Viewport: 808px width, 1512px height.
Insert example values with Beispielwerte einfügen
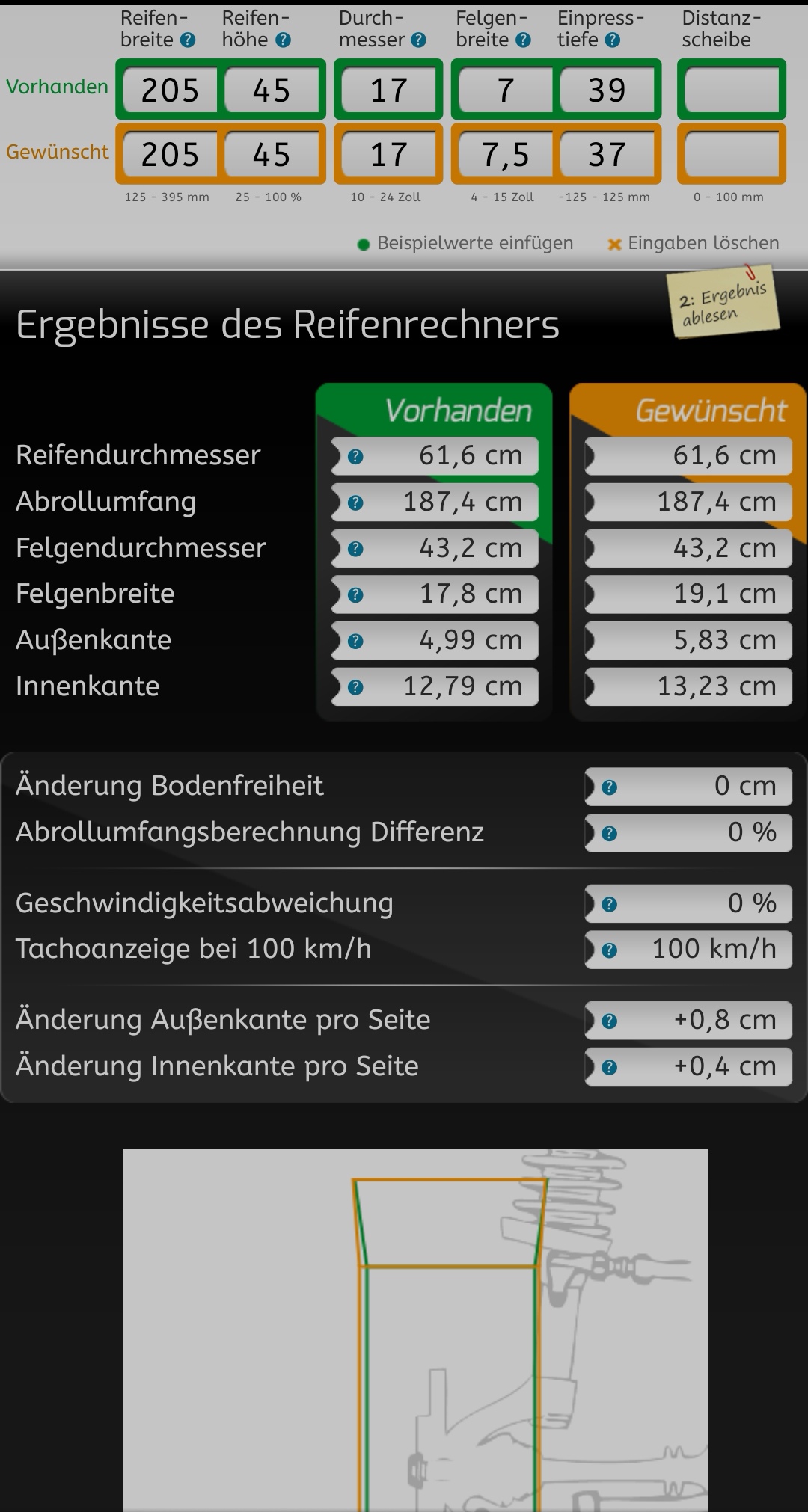pyautogui.click(x=465, y=243)
